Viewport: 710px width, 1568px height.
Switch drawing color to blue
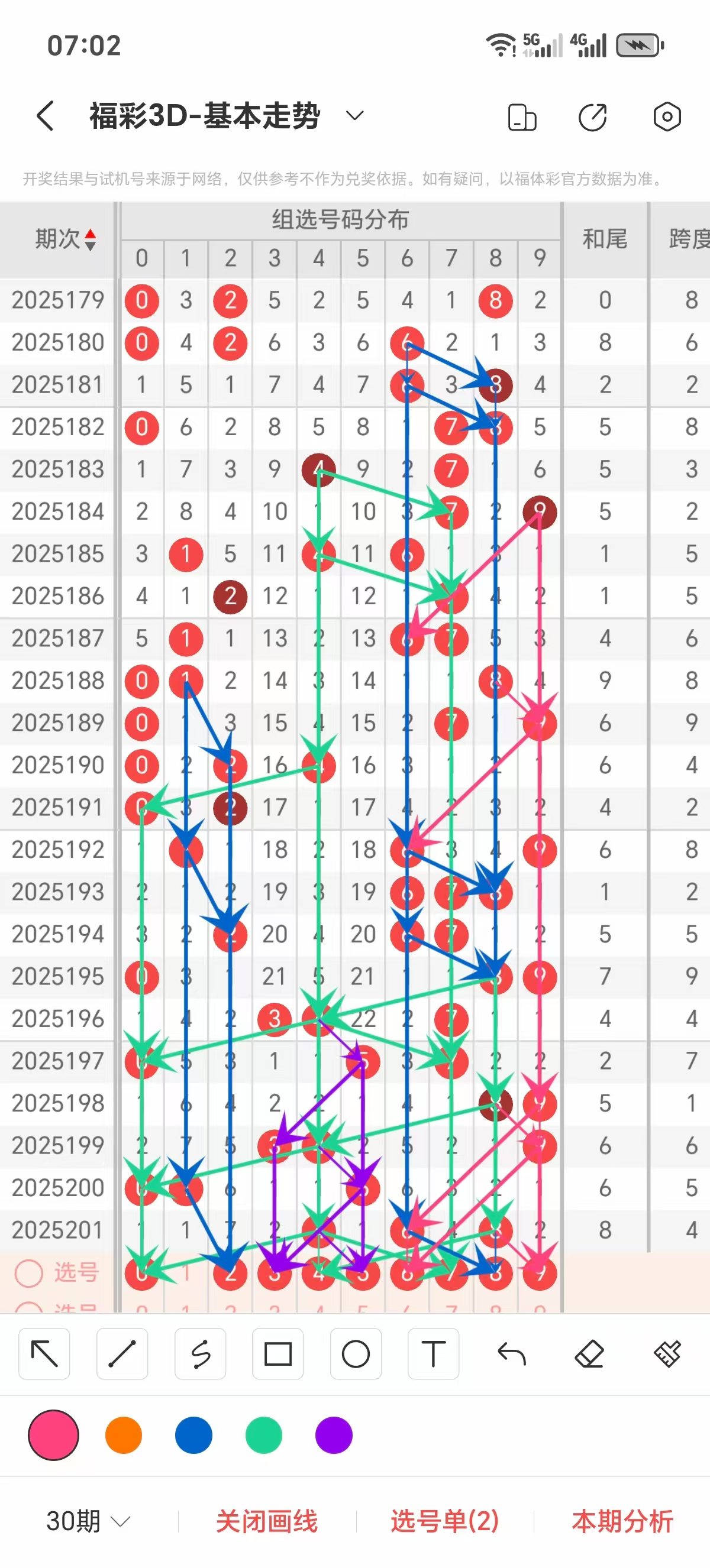coord(193,1435)
